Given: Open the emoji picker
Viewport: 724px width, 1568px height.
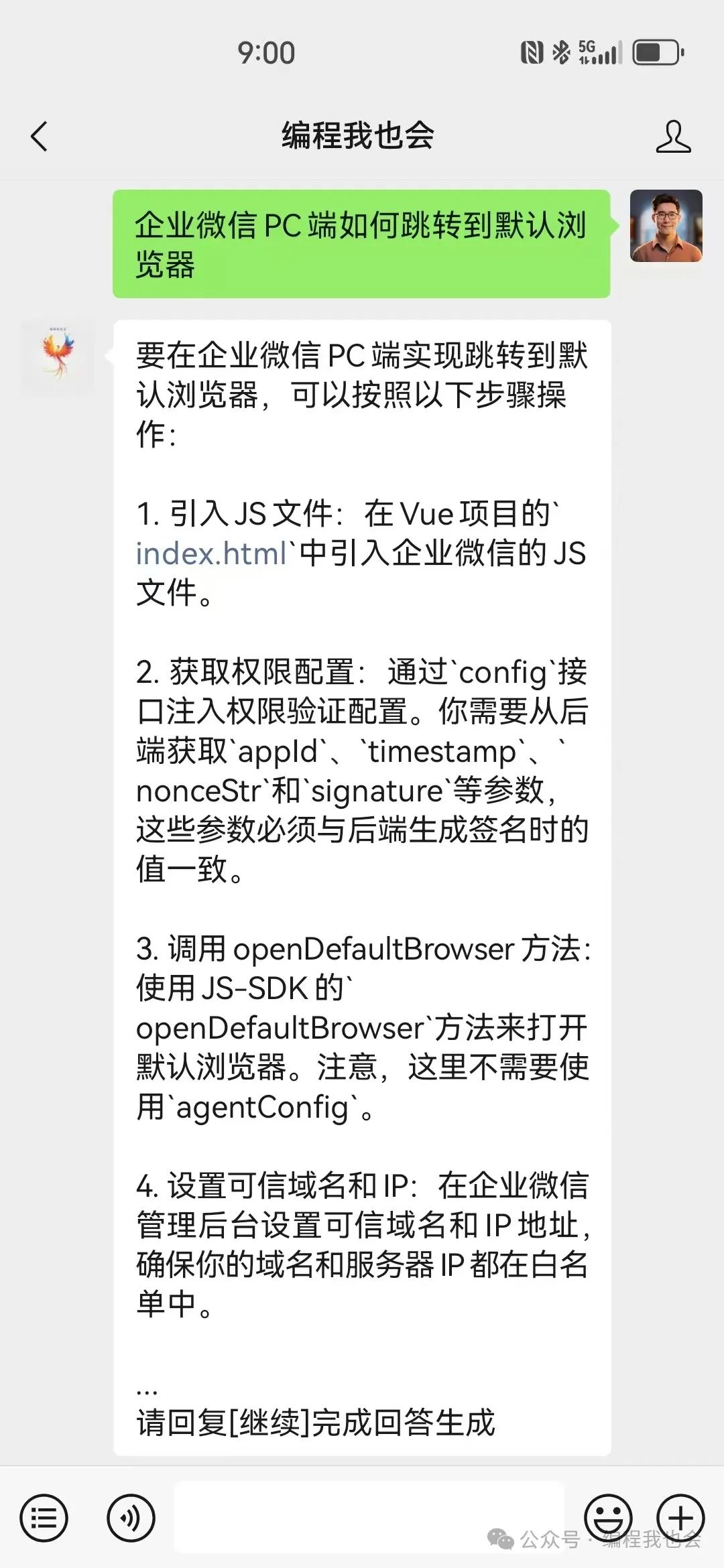Looking at the screenshot, I should click(x=608, y=1517).
